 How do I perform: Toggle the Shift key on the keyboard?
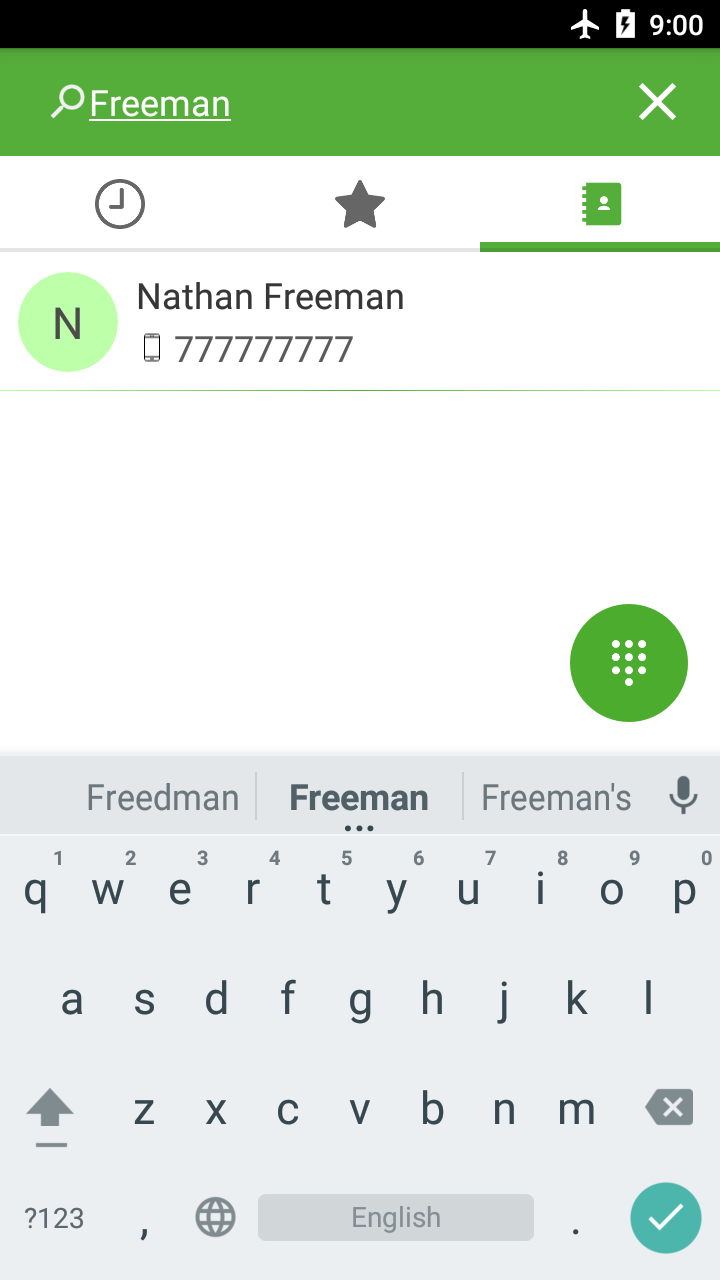pos(50,1110)
